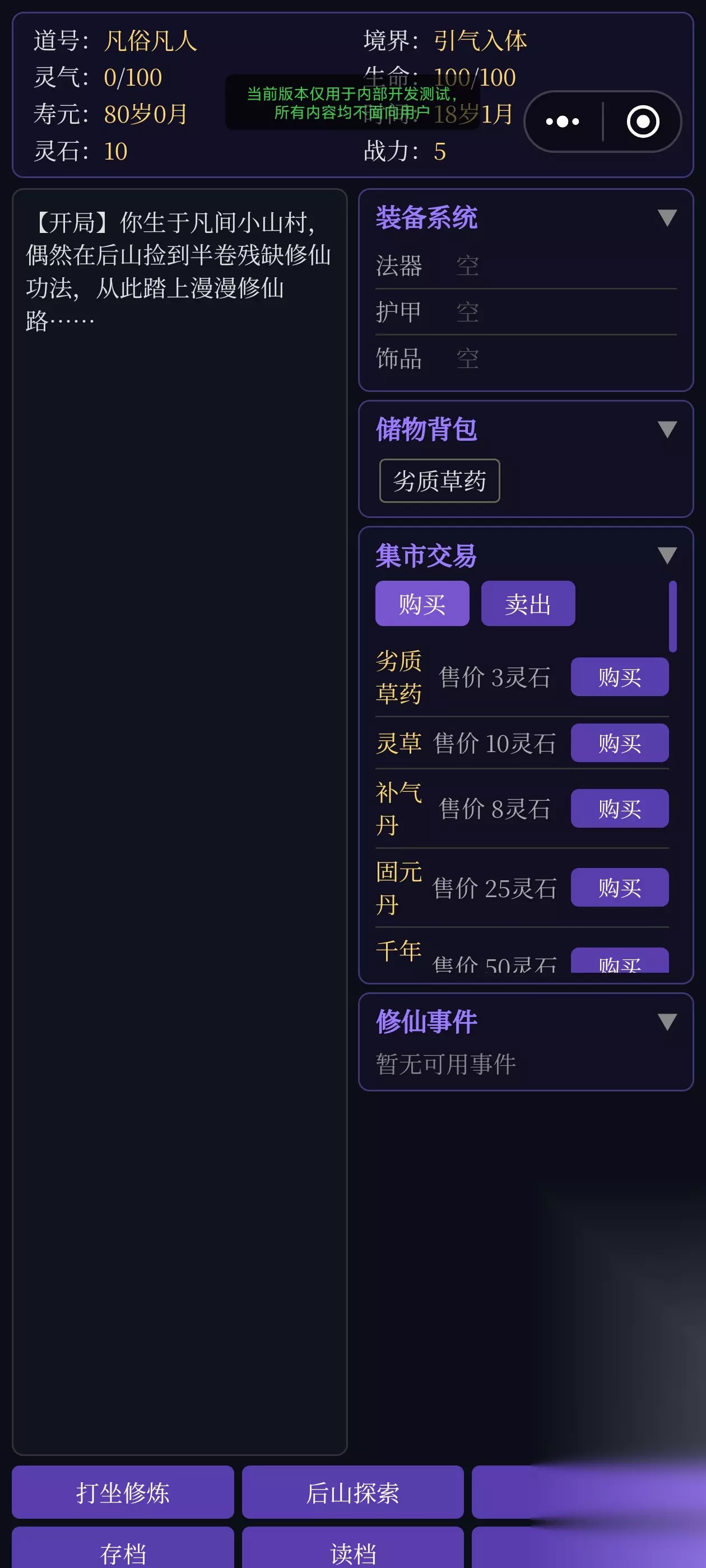The image size is (706, 1568).
Task: Select 劣质草药 in the backpack
Action: (x=439, y=481)
